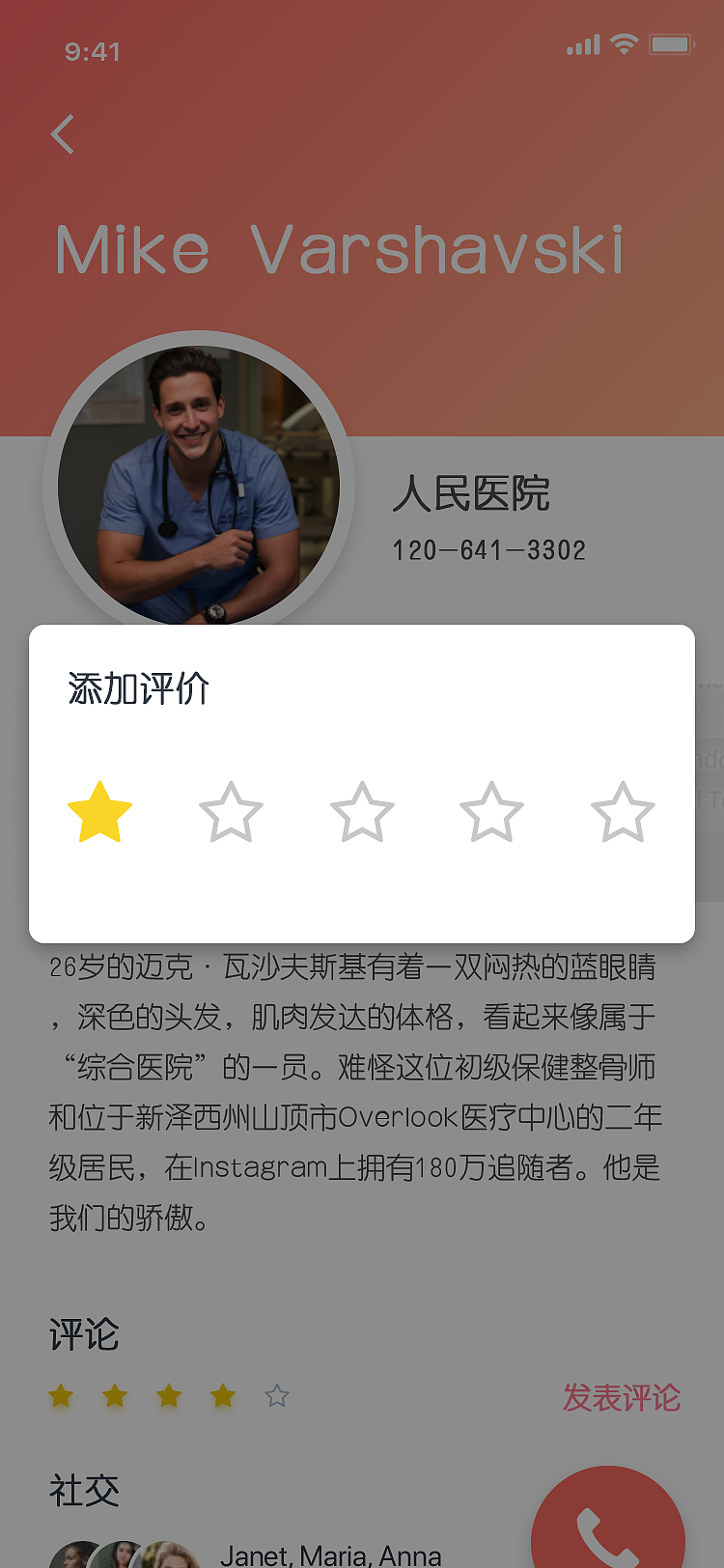Tap the 人民医院 hospital name
Viewport: 724px width, 1568px height.
[472, 494]
